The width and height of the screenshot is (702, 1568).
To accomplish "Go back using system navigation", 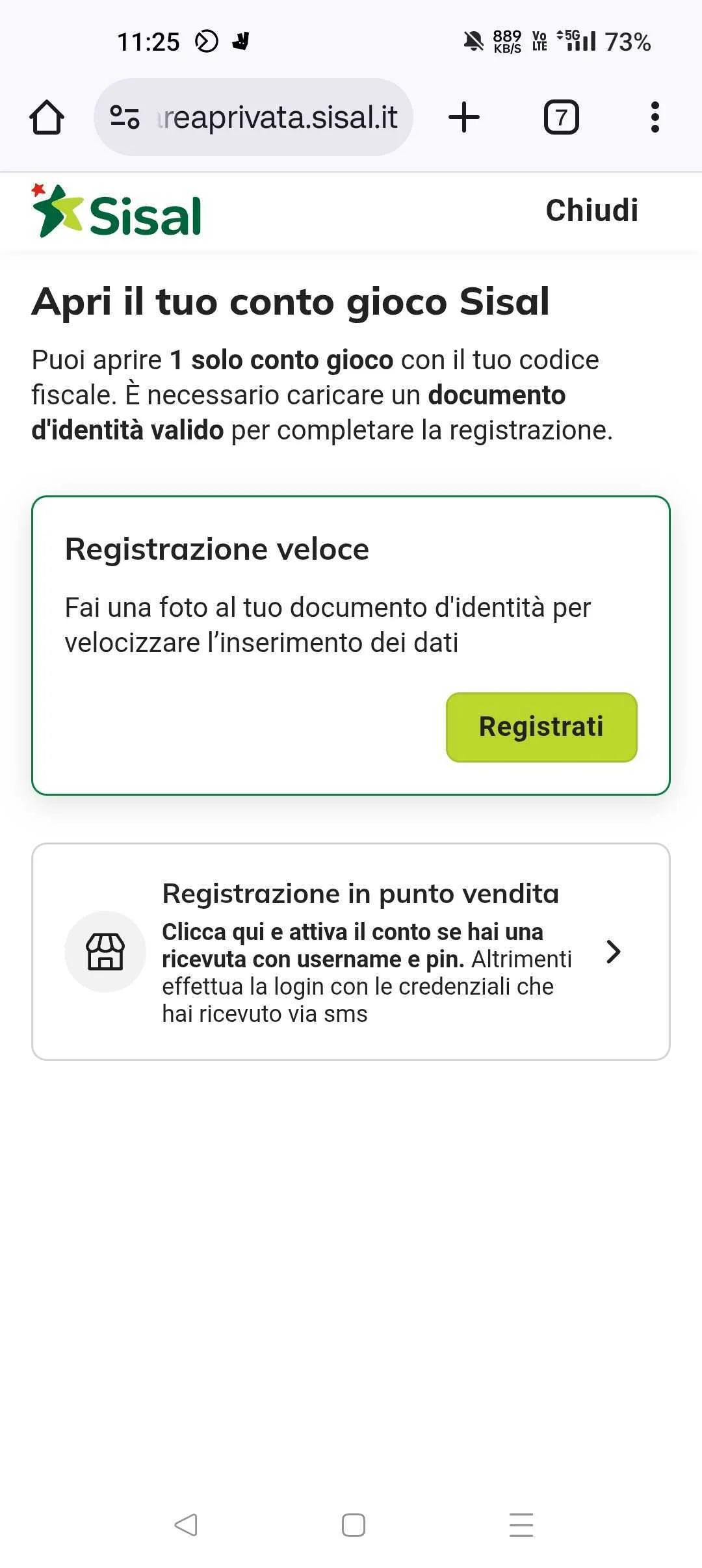I will [186, 1524].
